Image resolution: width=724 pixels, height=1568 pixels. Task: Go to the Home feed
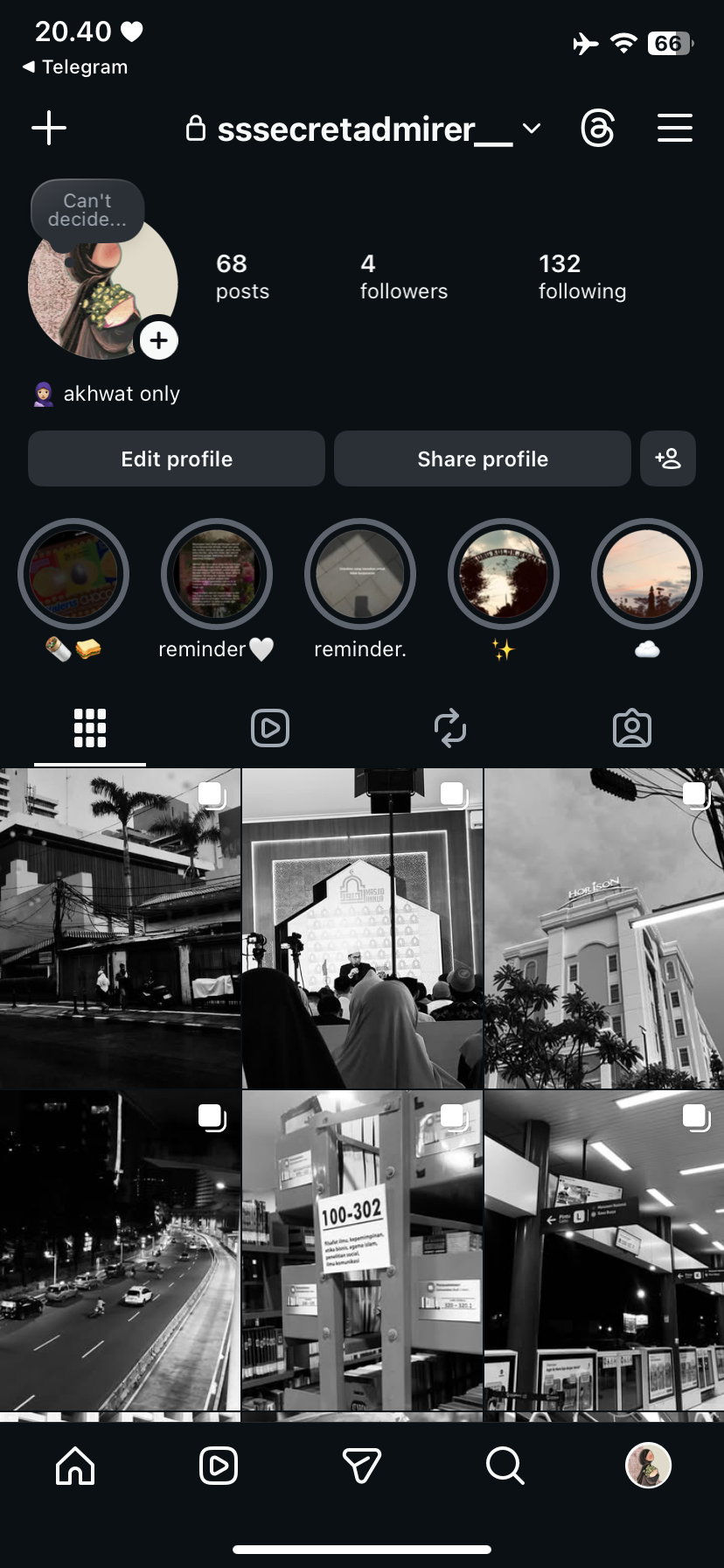coord(75,1465)
